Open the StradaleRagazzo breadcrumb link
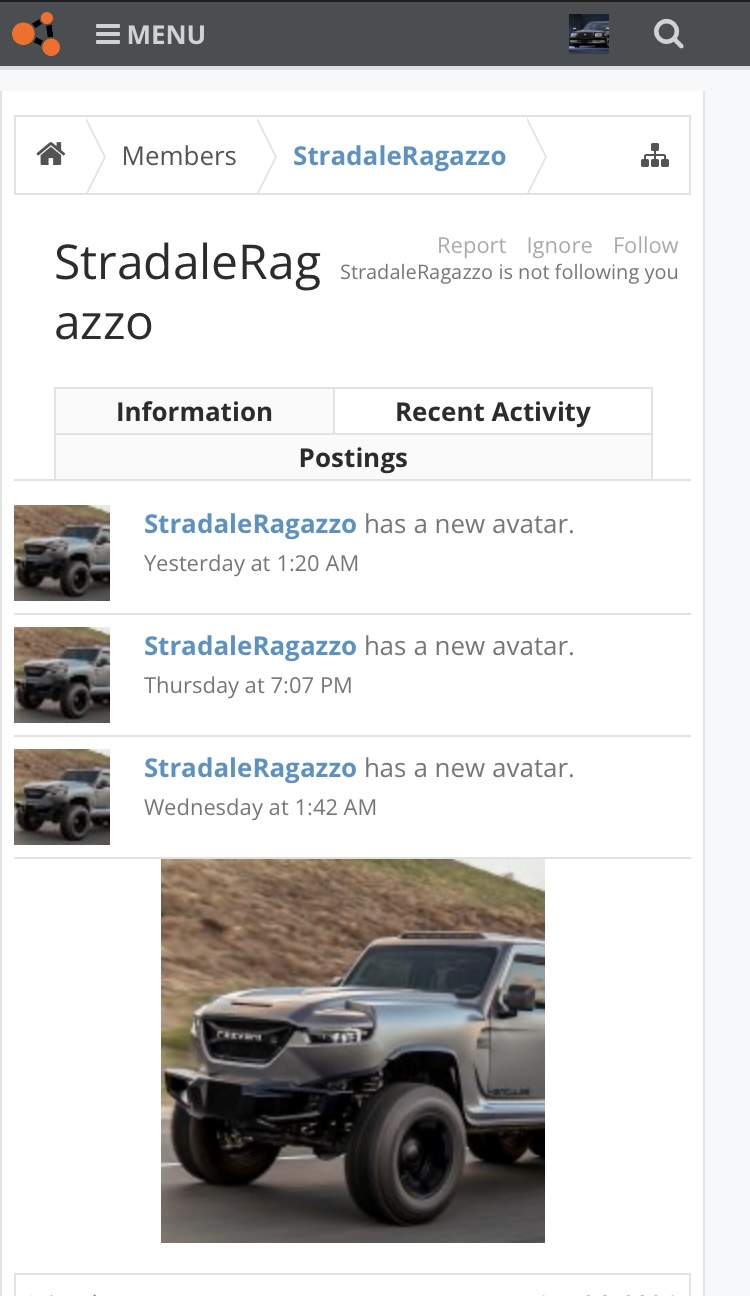The height and width of the screenshot is (1296, 750). click(399, 156)
